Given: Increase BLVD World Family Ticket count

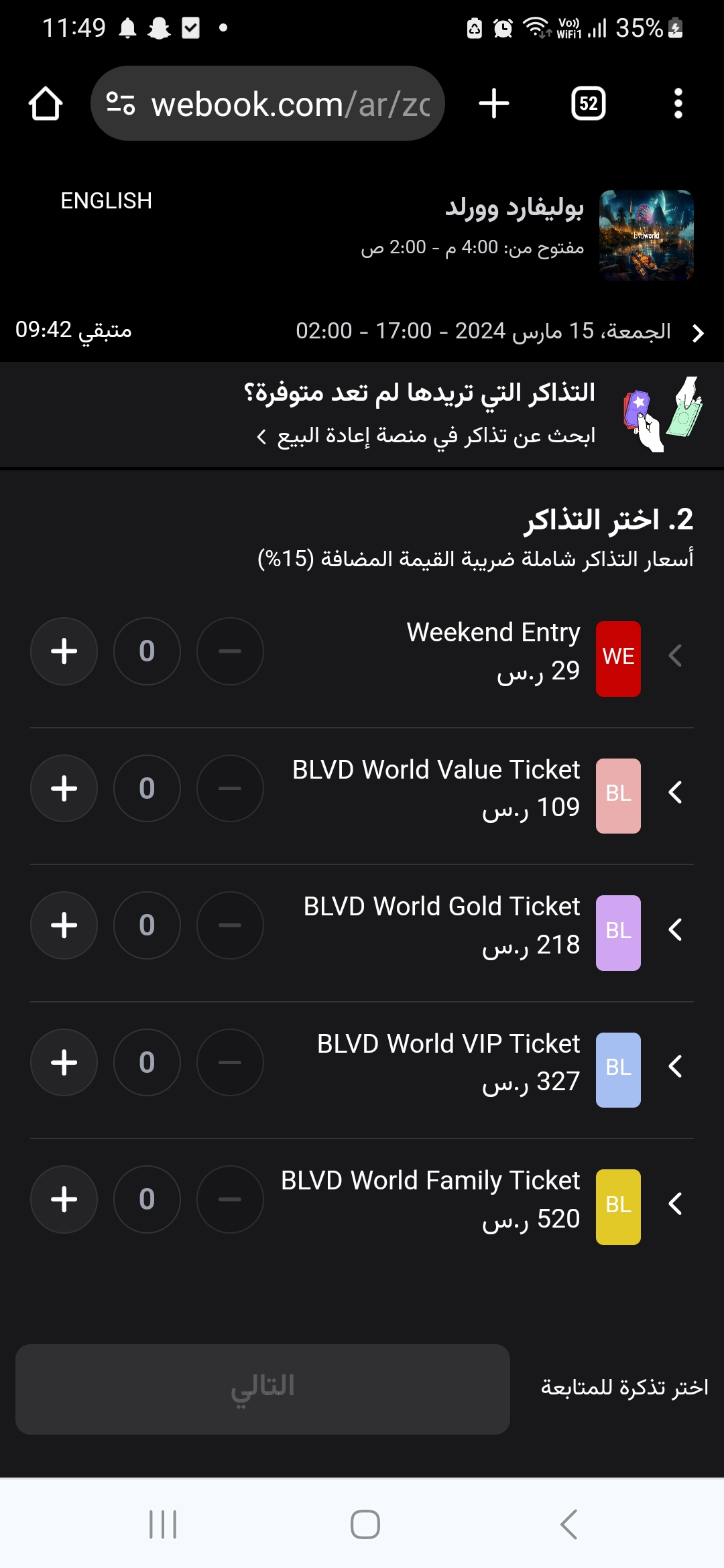Looking at the screenshot, I should coord(64,1199).
